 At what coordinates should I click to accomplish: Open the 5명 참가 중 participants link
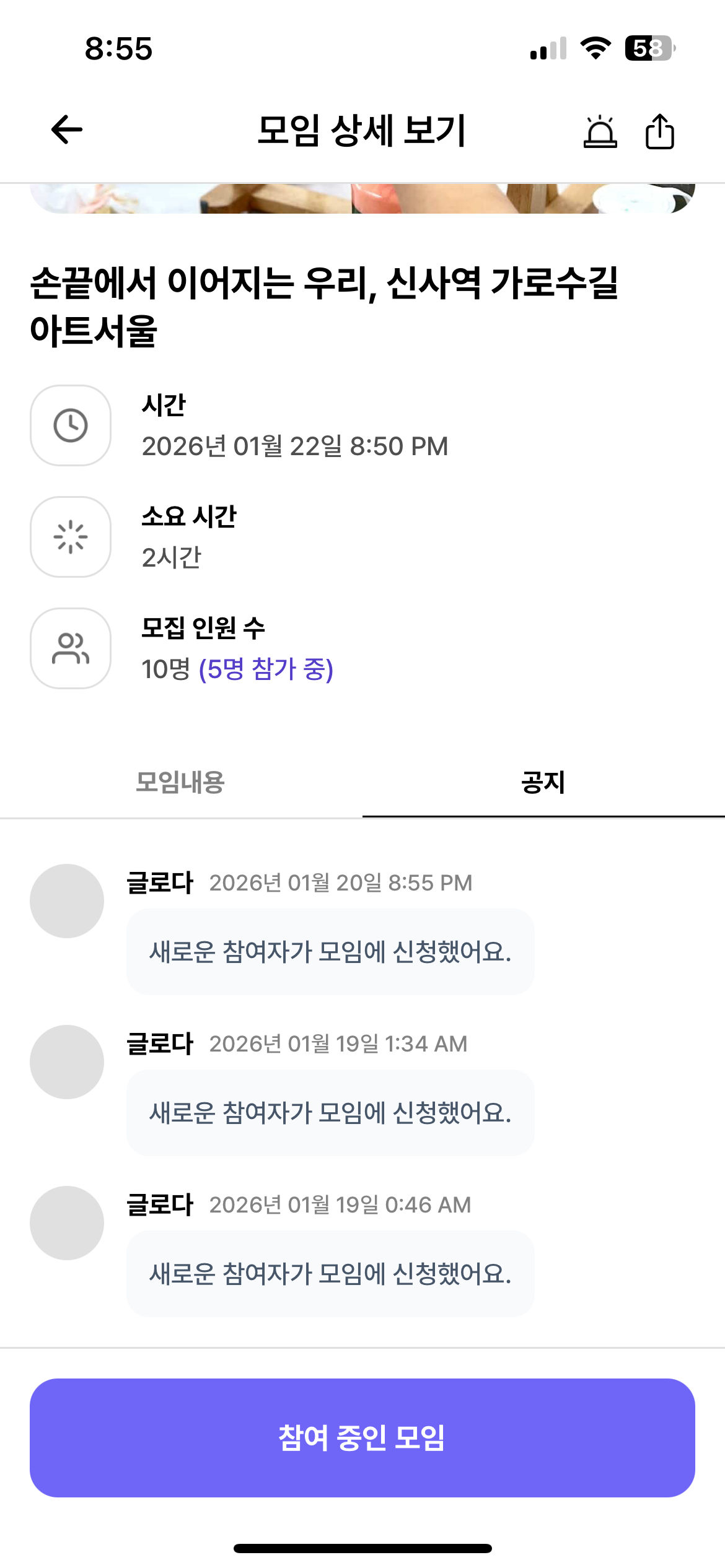(266, 669)
